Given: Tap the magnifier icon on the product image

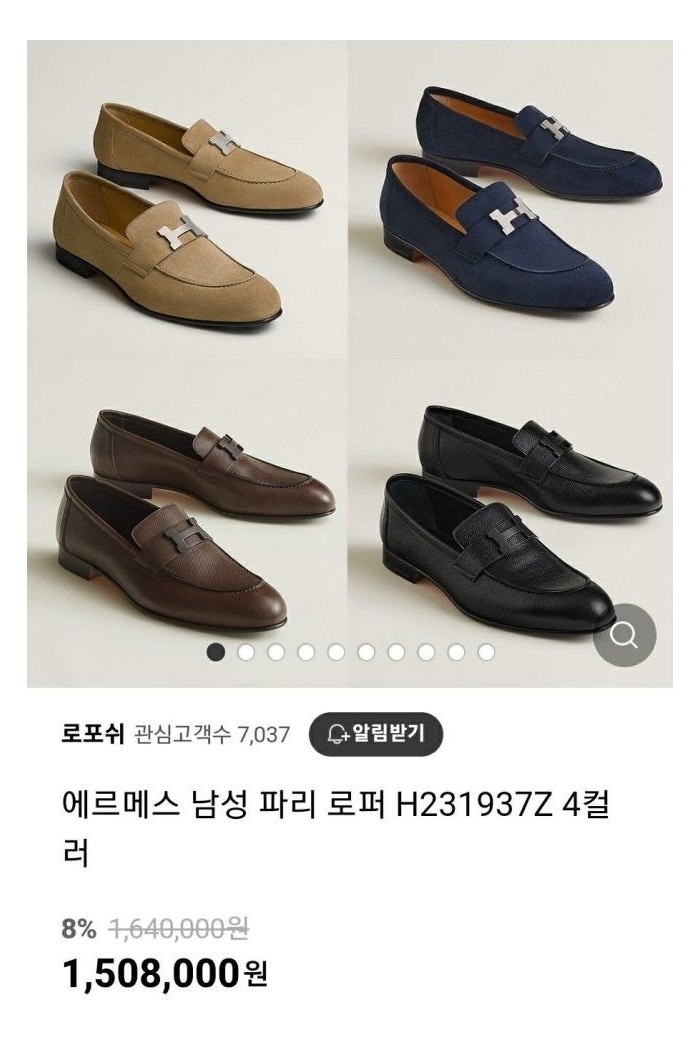Looking at the screenshot, I should coord(624,635).
